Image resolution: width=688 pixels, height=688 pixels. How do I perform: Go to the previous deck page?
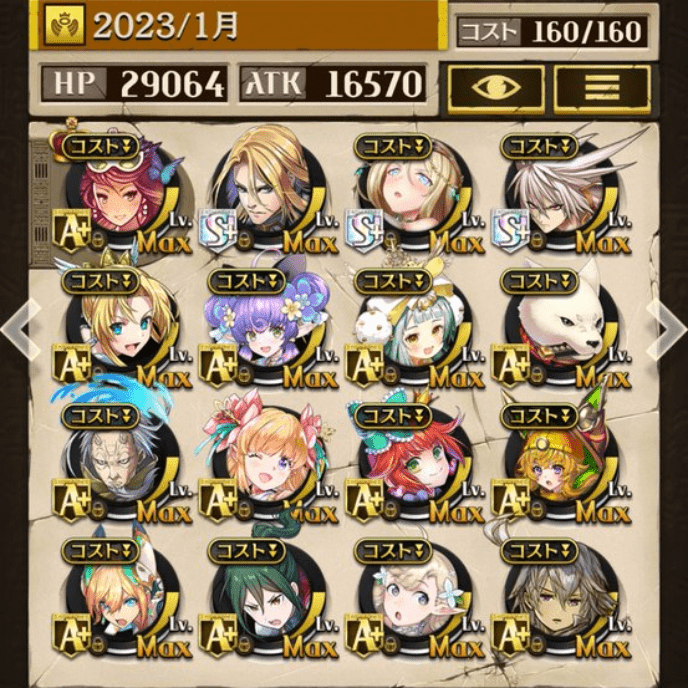click(x=20, y=327)
